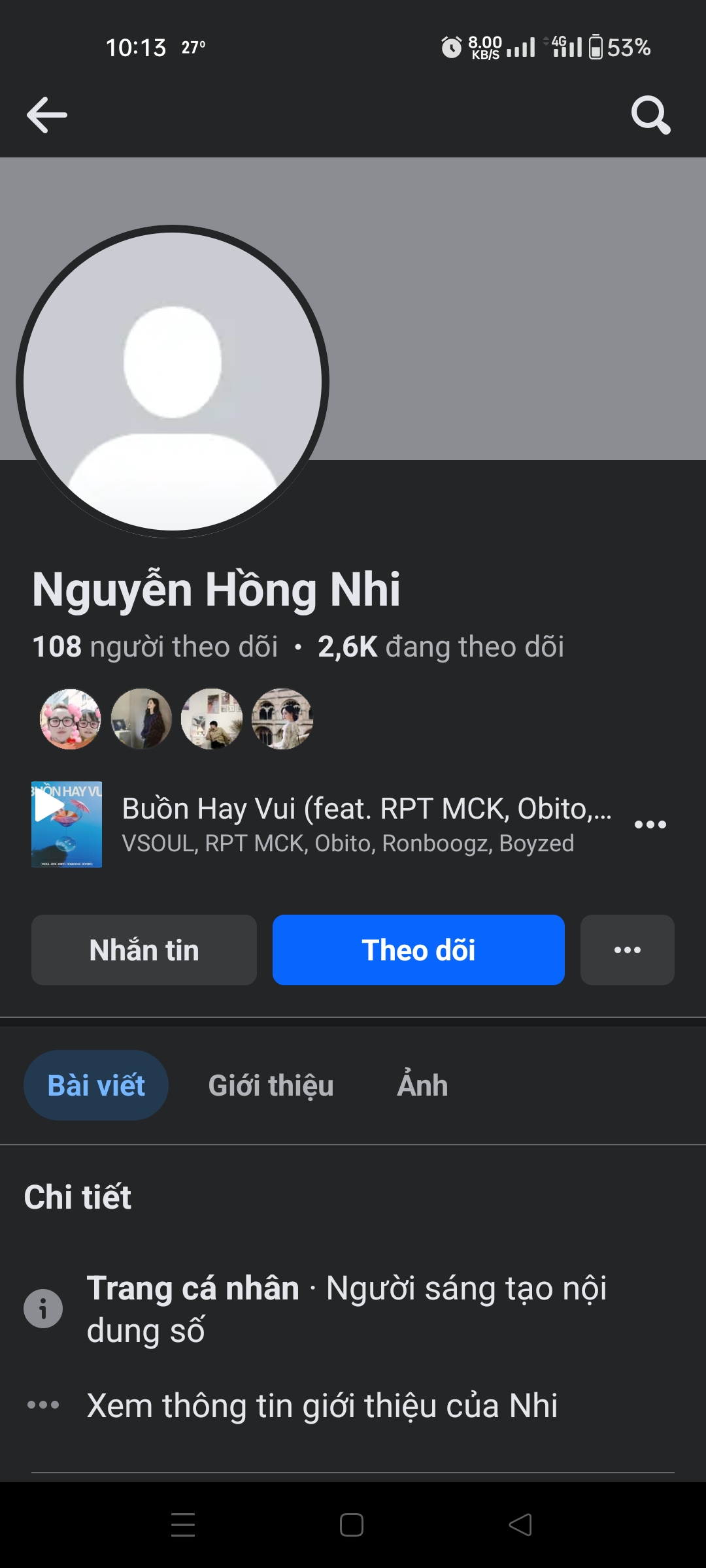Viewport: 706px width, 1568px height.
Task: Open Xem thông tin giới thiệu của Nhi
Action: [x=322, y=1405]
